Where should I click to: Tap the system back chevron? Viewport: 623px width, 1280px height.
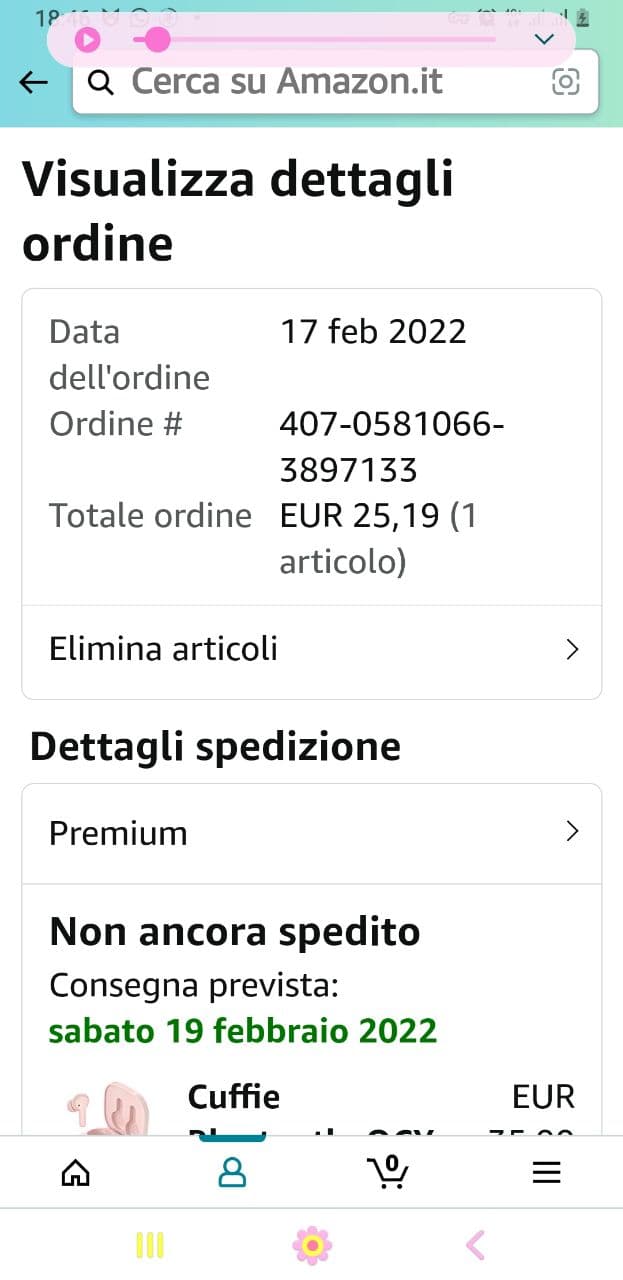pyautogui.click(x=475, y=1245)
